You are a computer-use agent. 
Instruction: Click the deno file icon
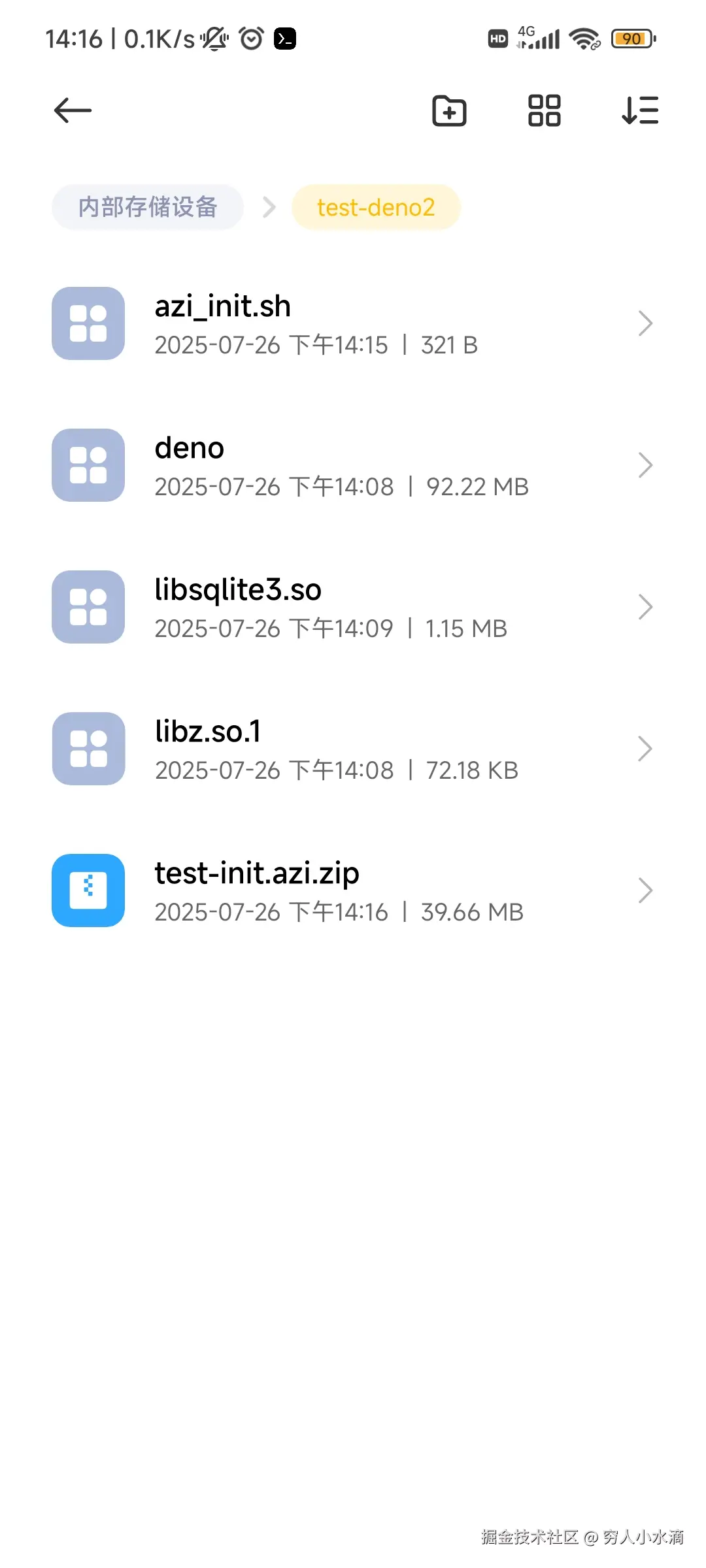(88, 465)
